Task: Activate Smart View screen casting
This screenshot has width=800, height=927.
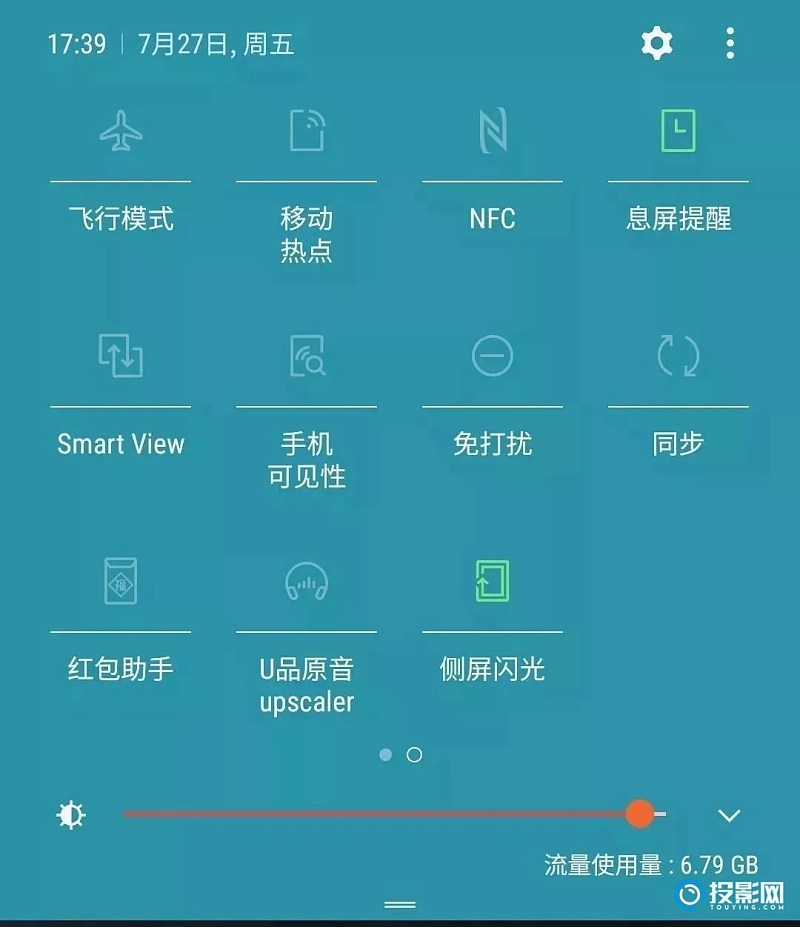Action: coord(121,356)
